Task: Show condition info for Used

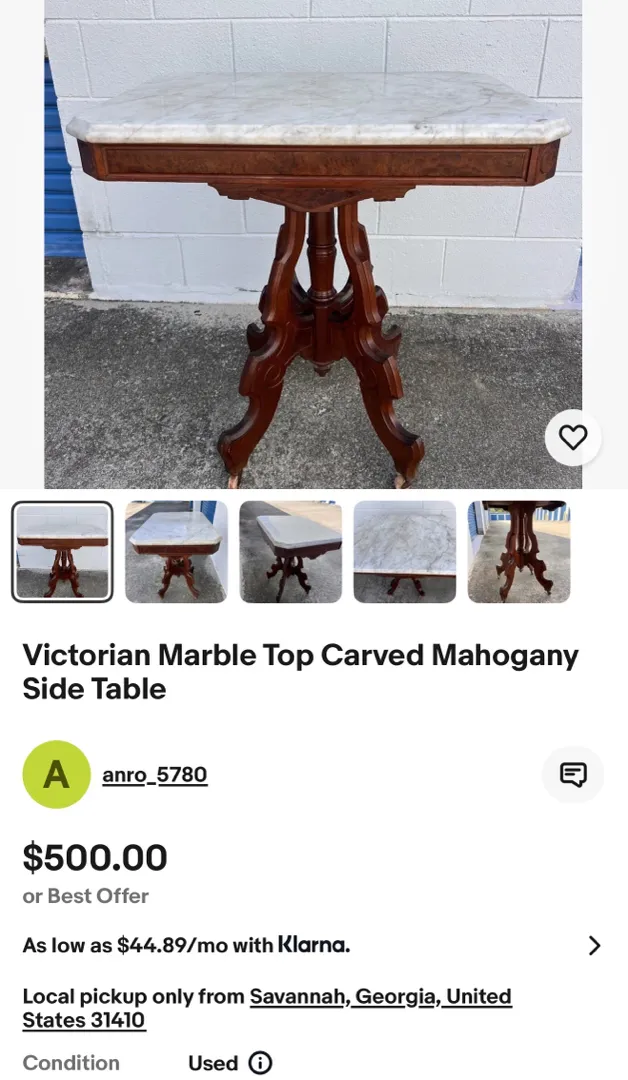Action: 260,1063
